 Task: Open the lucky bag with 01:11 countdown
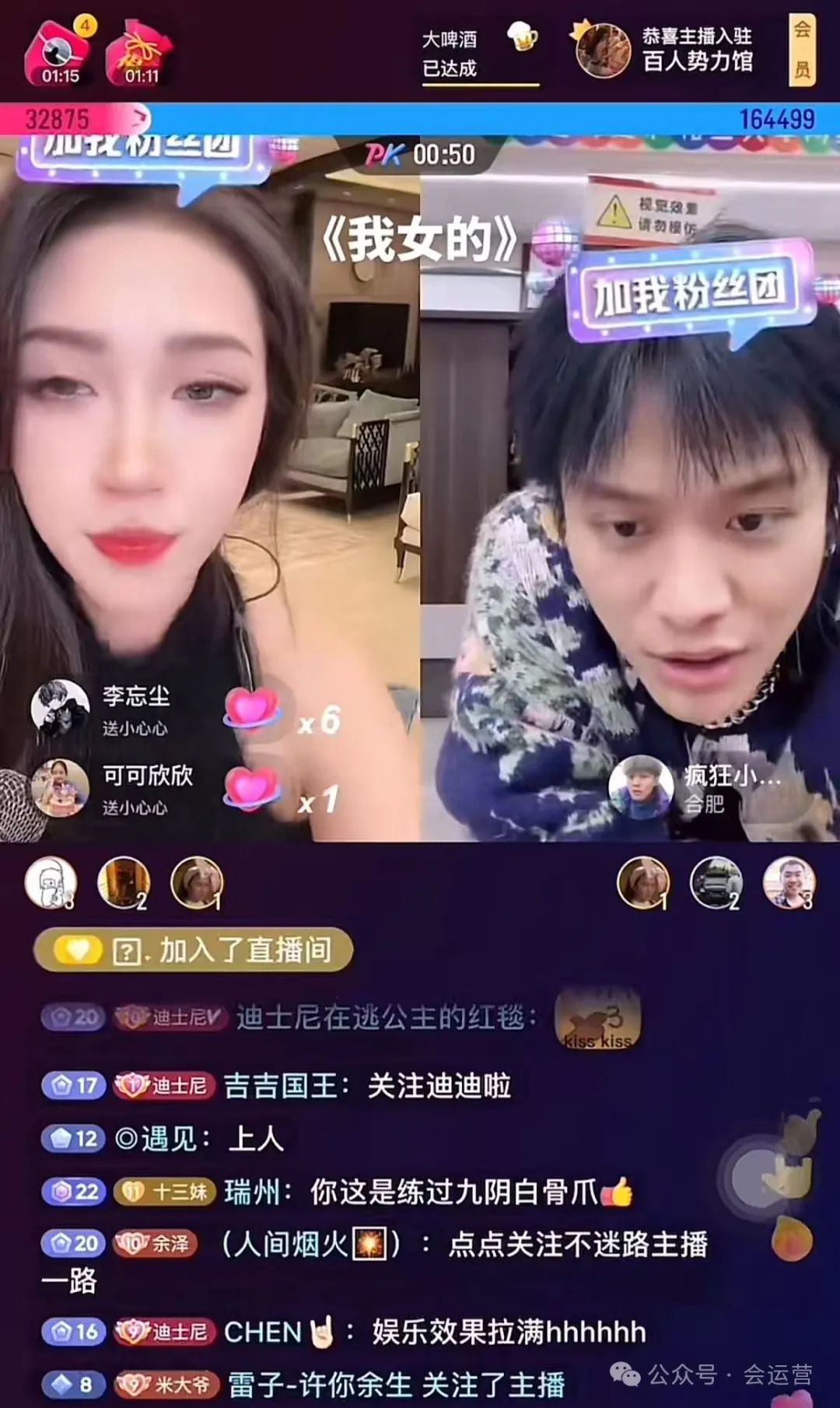(x=140, y=52)
